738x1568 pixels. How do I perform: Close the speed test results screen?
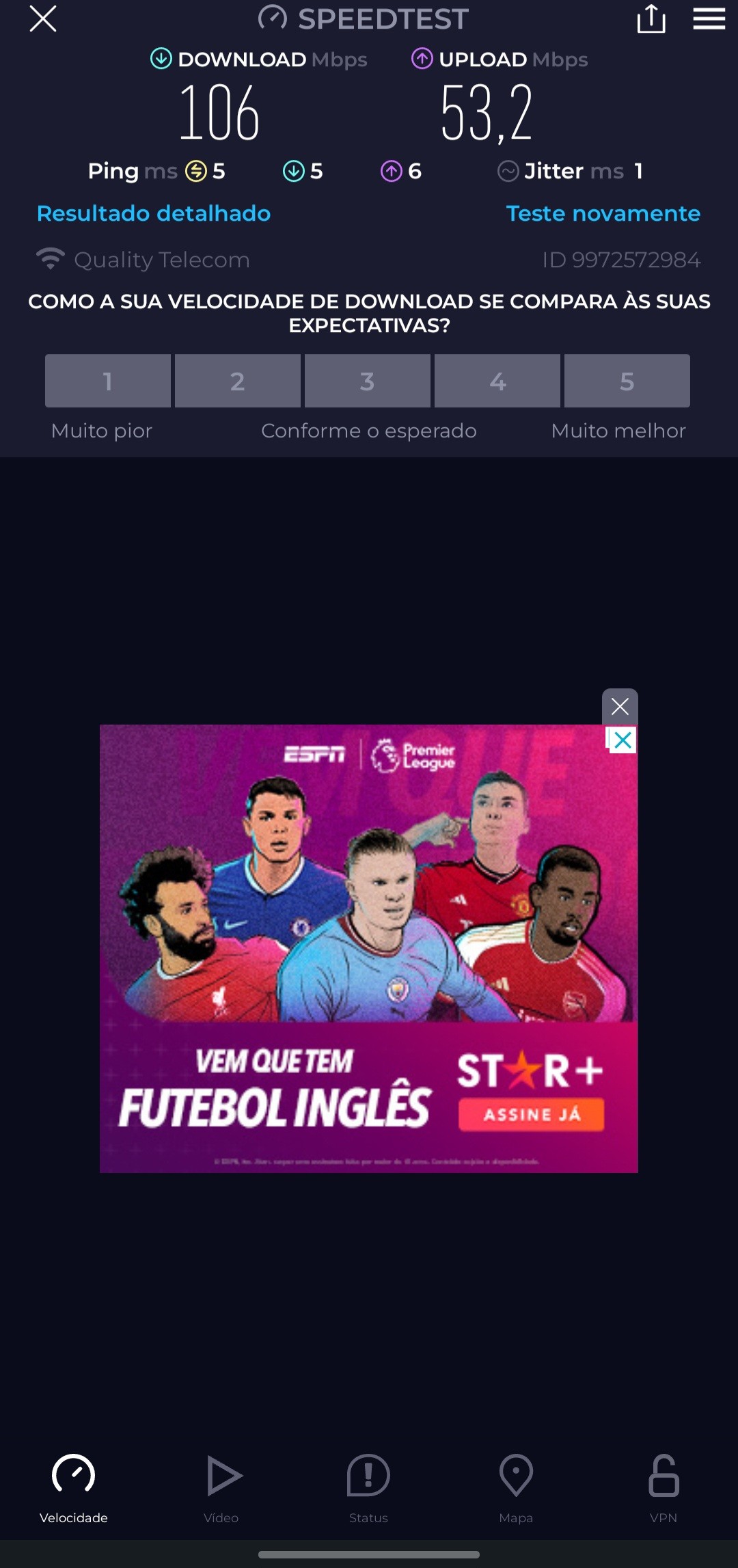point(42,19)
